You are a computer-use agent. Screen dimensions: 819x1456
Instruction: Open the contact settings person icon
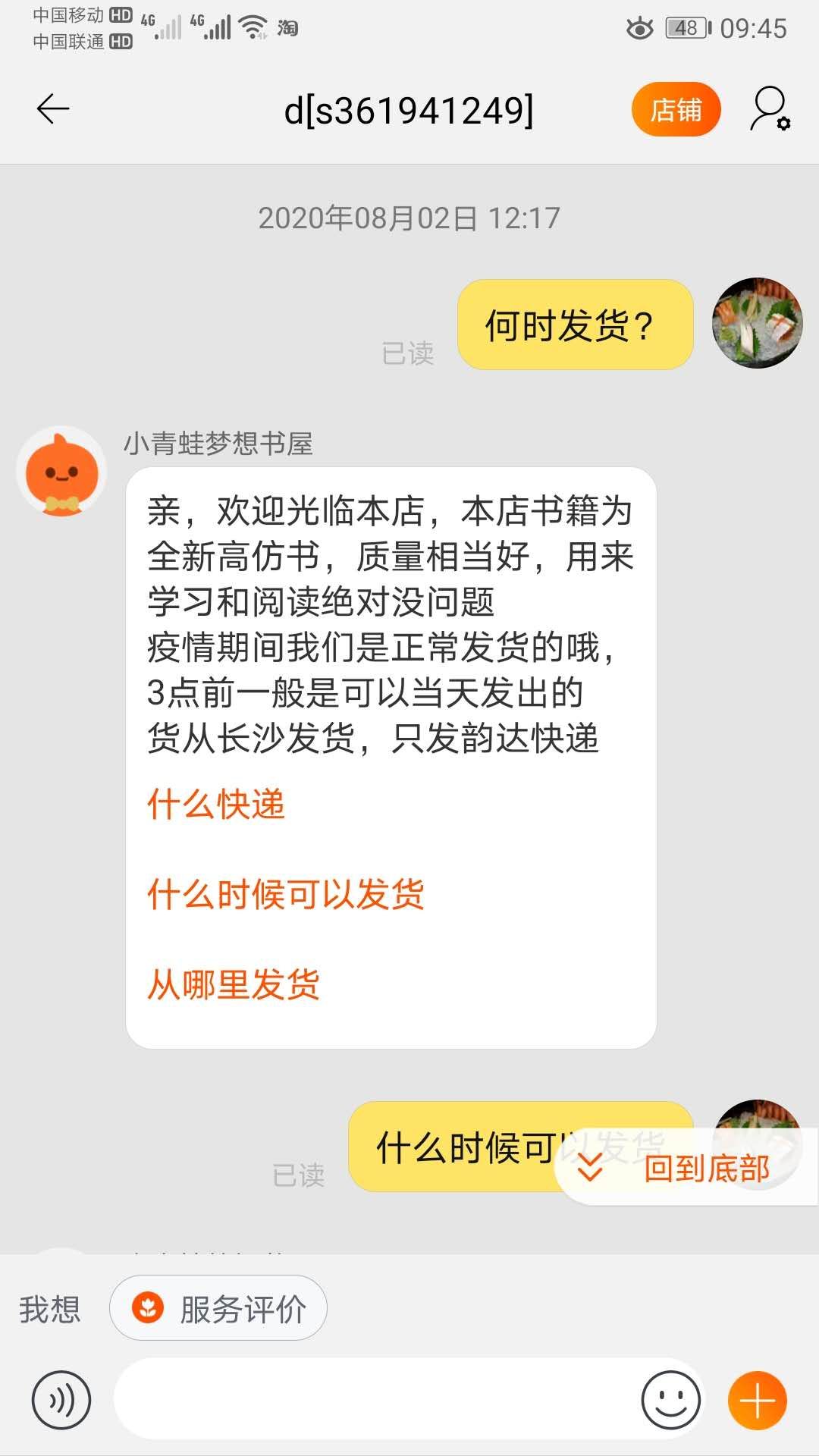770,110
